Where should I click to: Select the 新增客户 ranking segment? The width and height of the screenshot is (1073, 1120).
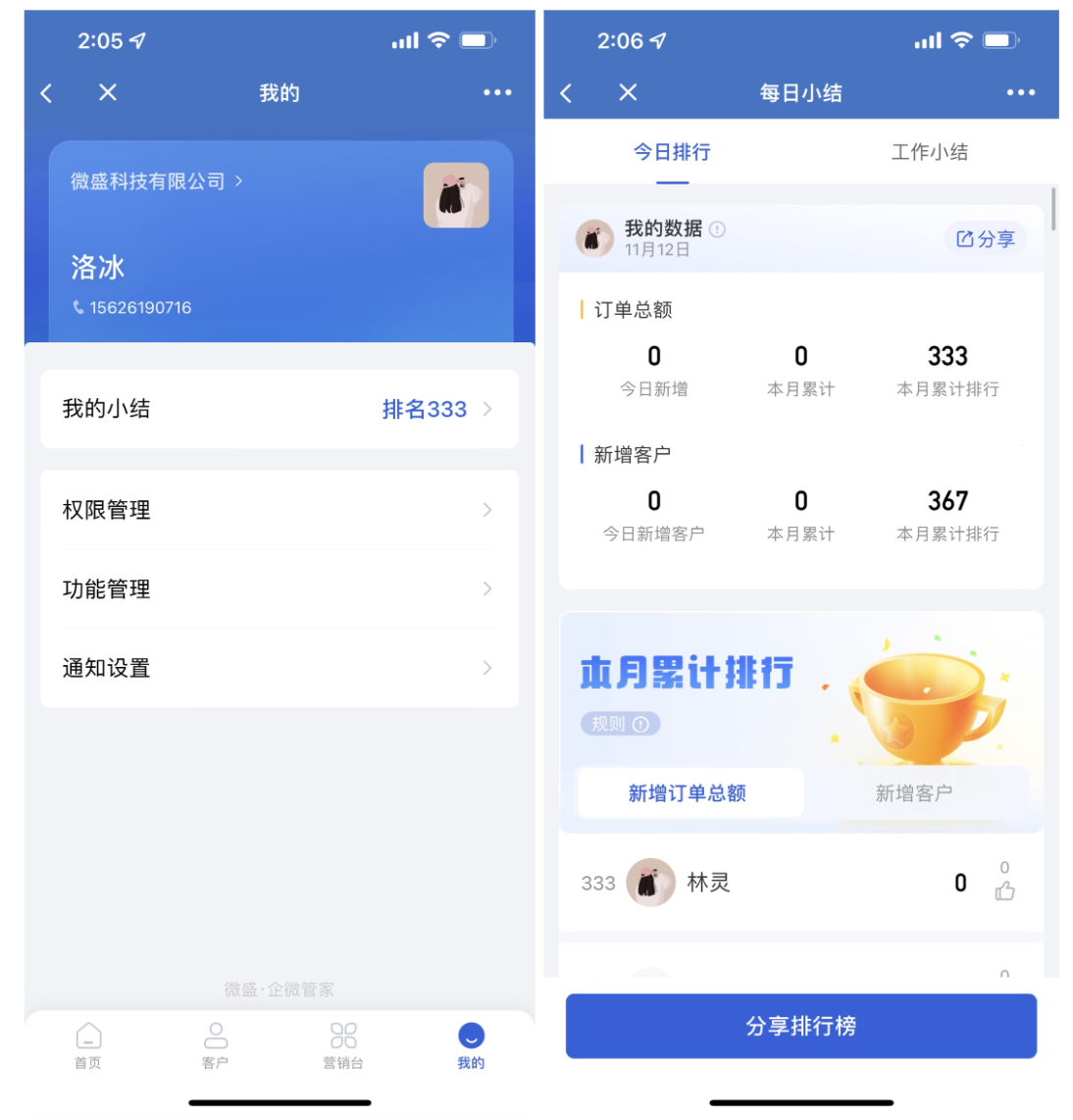coord(913,792)
